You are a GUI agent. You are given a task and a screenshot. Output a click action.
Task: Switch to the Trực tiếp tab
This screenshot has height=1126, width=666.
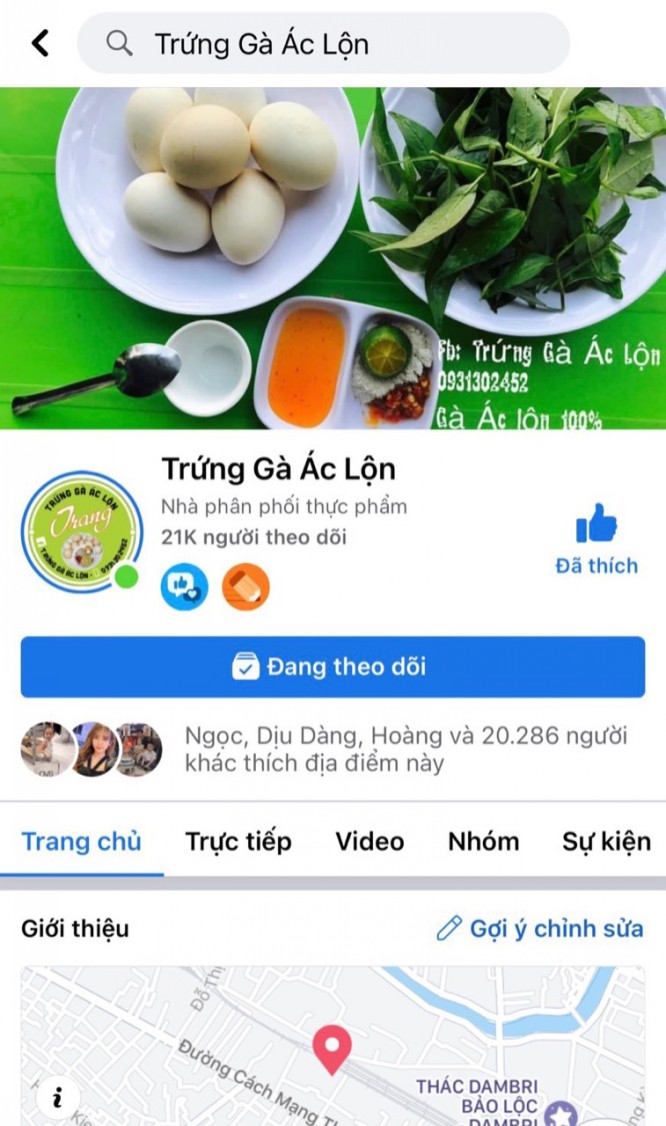(x=238, y=841)
